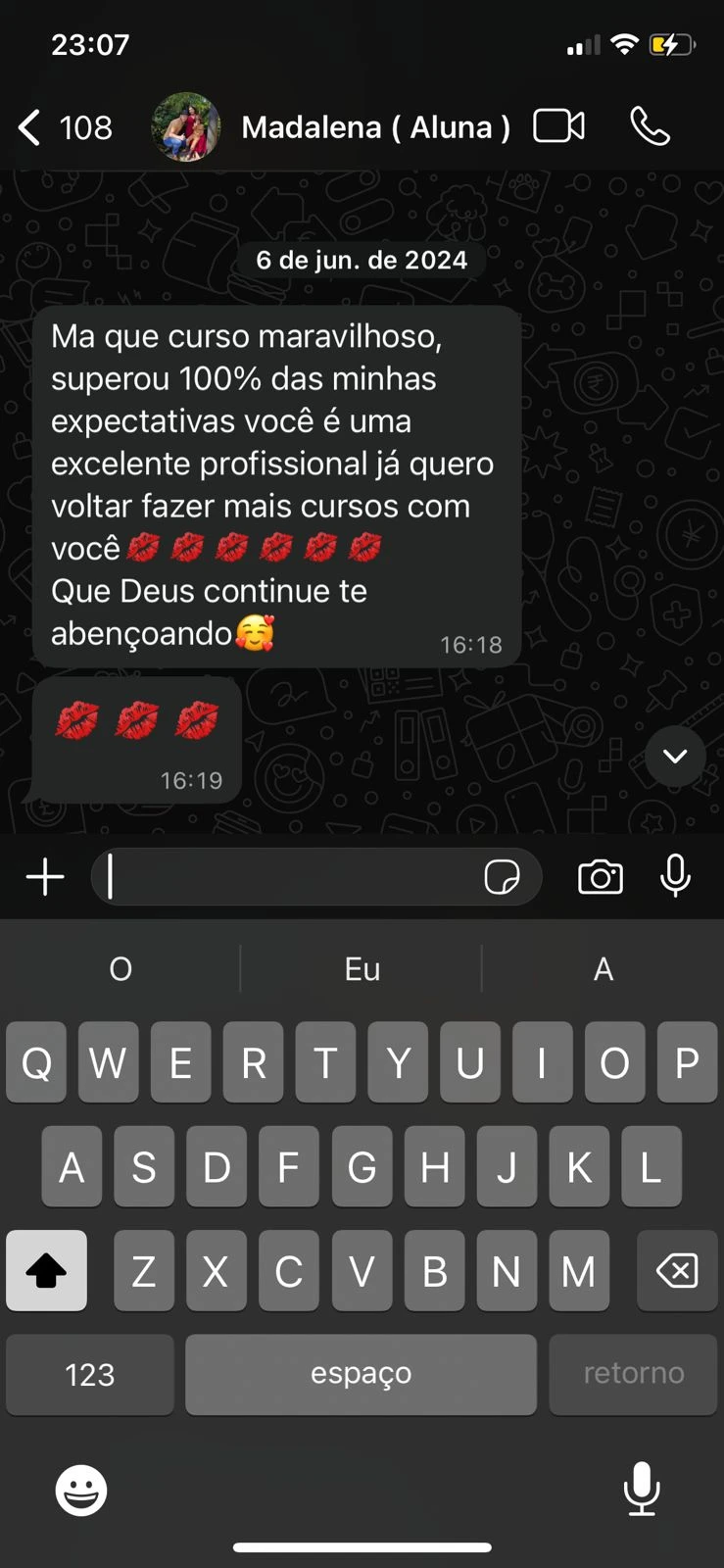Open the sticker picker in message field
Image resolution: width=724 pixels, height=1568 pixels.
point(502,876)
